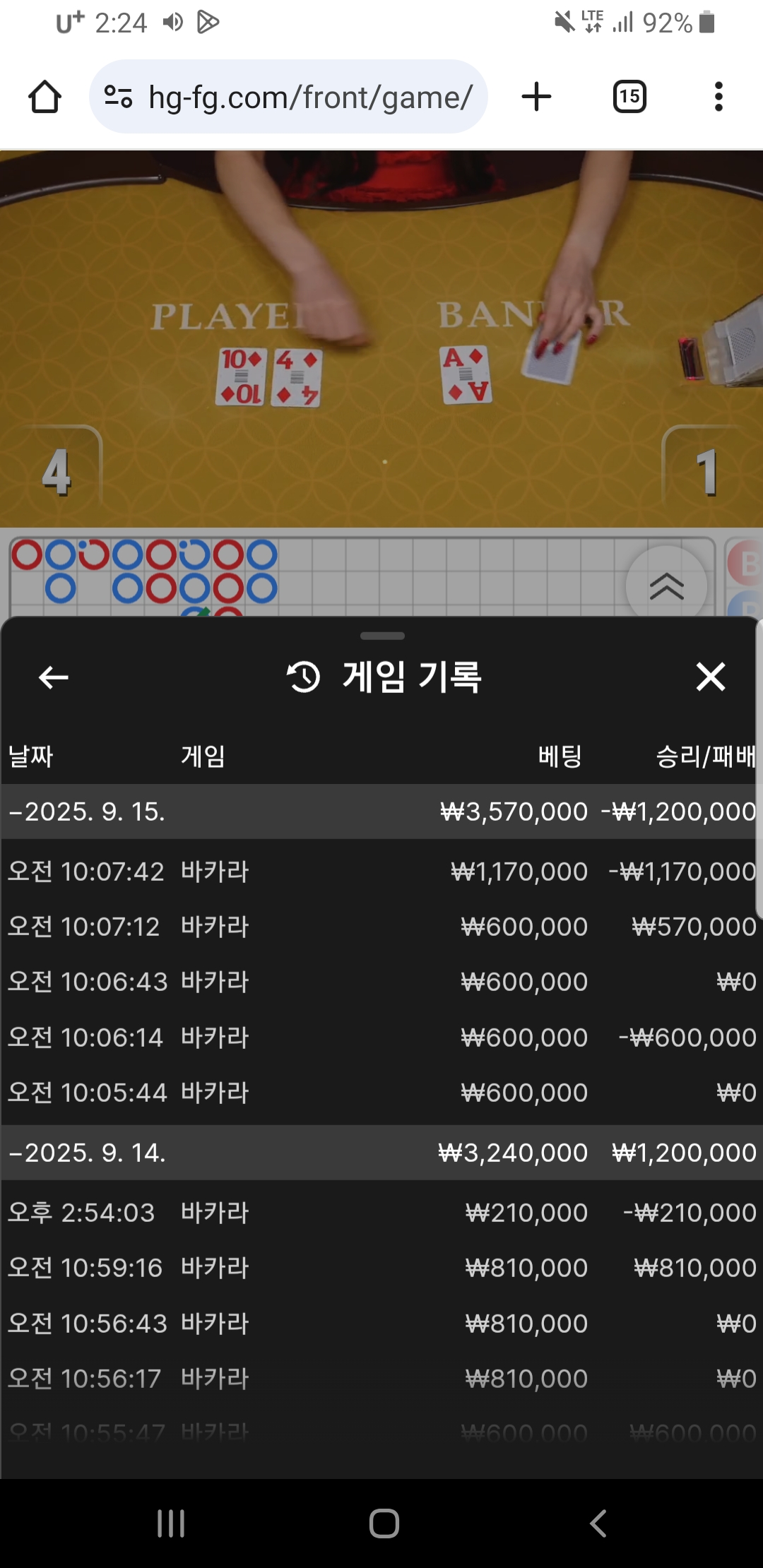Open the 오전 10:07:12 바카라 record
Image resolution: width=763 pixels, height=1568 pixels.
(x=381, y=927)
